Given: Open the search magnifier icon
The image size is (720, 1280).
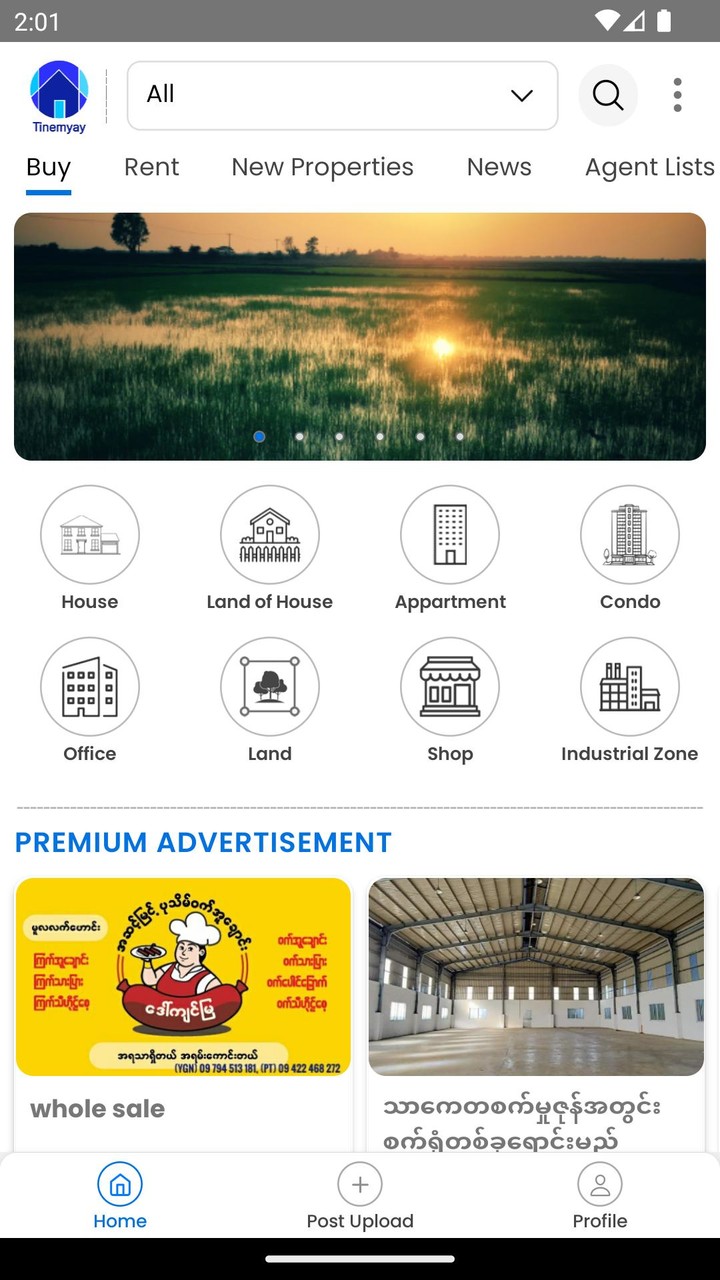Looking at the screenshot, I should [x=608, y=95].
